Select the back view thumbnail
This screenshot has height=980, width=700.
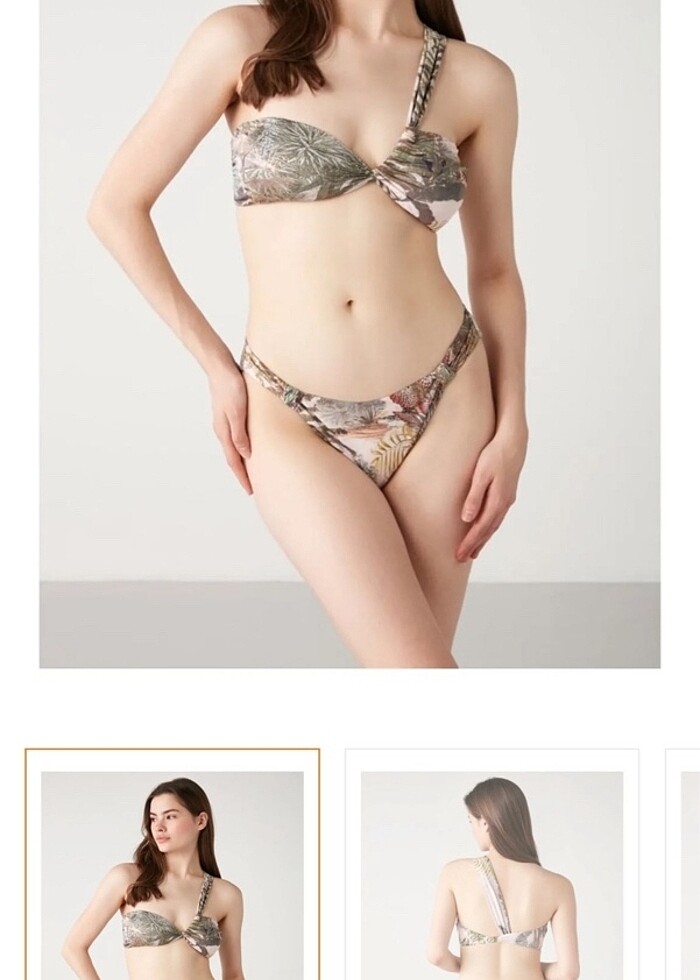[x=492, y=870]
